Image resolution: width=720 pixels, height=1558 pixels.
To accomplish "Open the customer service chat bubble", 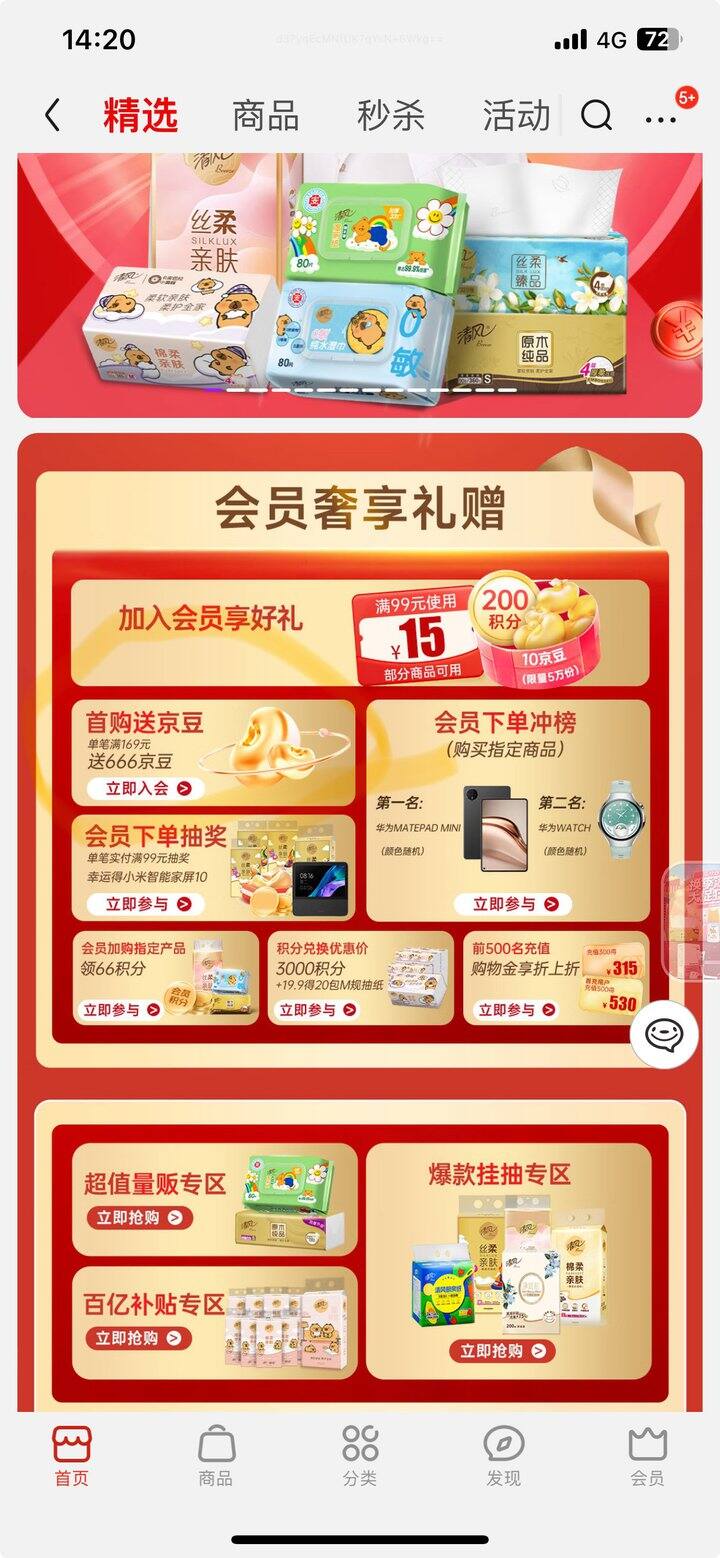I will [664, 1035].
